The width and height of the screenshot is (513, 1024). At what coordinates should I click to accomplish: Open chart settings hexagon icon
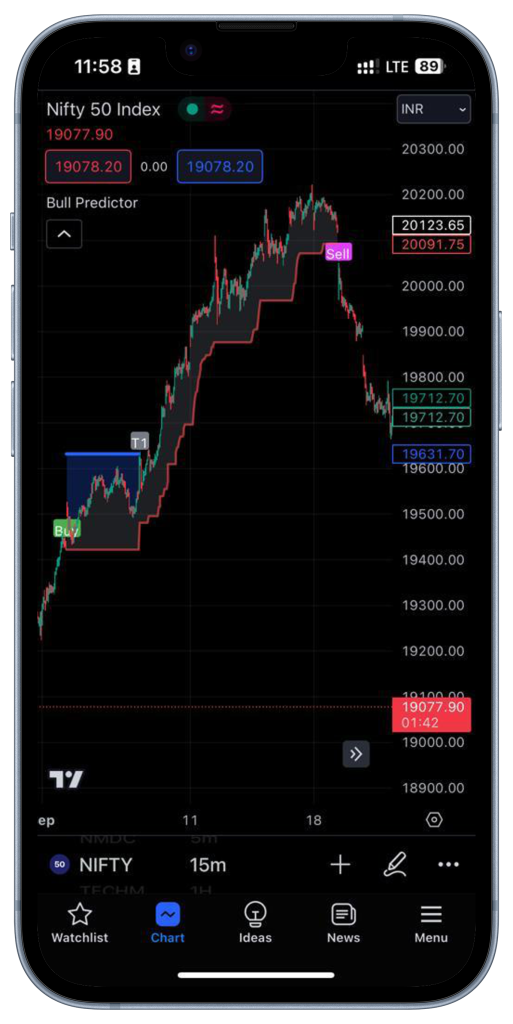(x=434, y=820)
